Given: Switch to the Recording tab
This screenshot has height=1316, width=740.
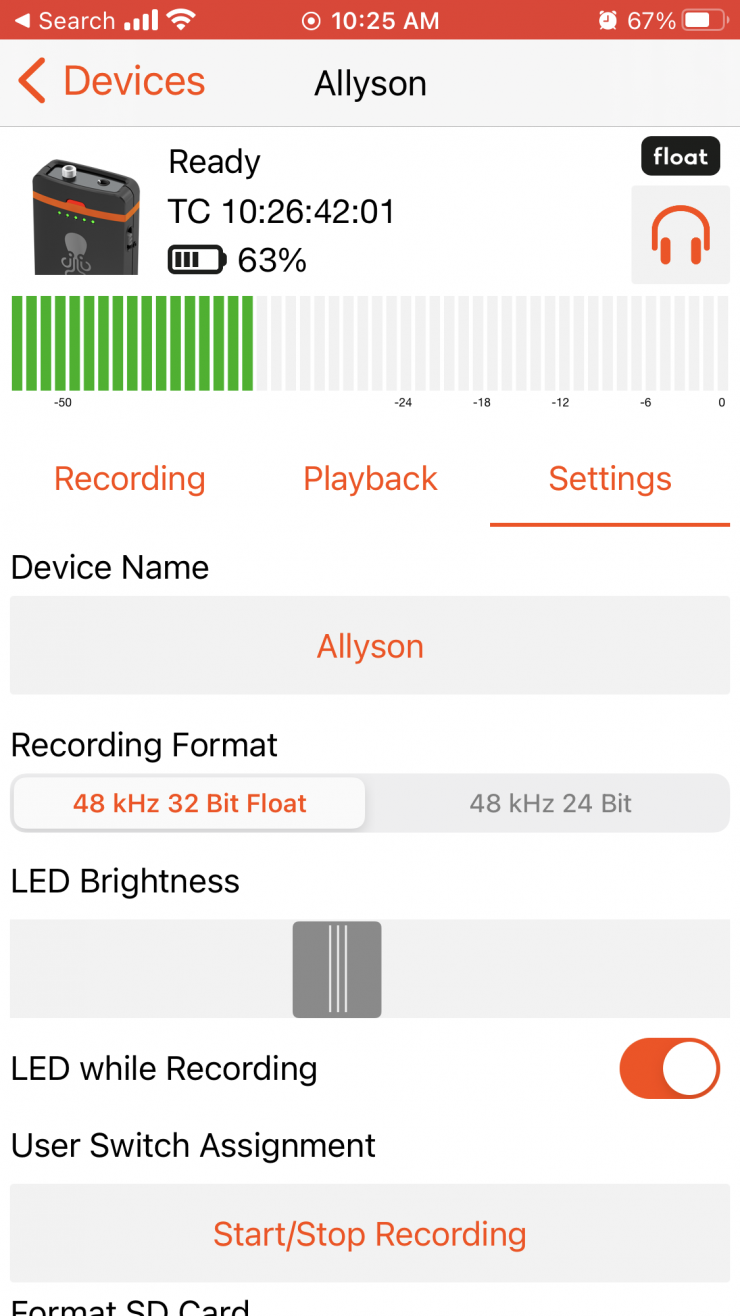Looking at the screenshot, I should coord(129,479).
